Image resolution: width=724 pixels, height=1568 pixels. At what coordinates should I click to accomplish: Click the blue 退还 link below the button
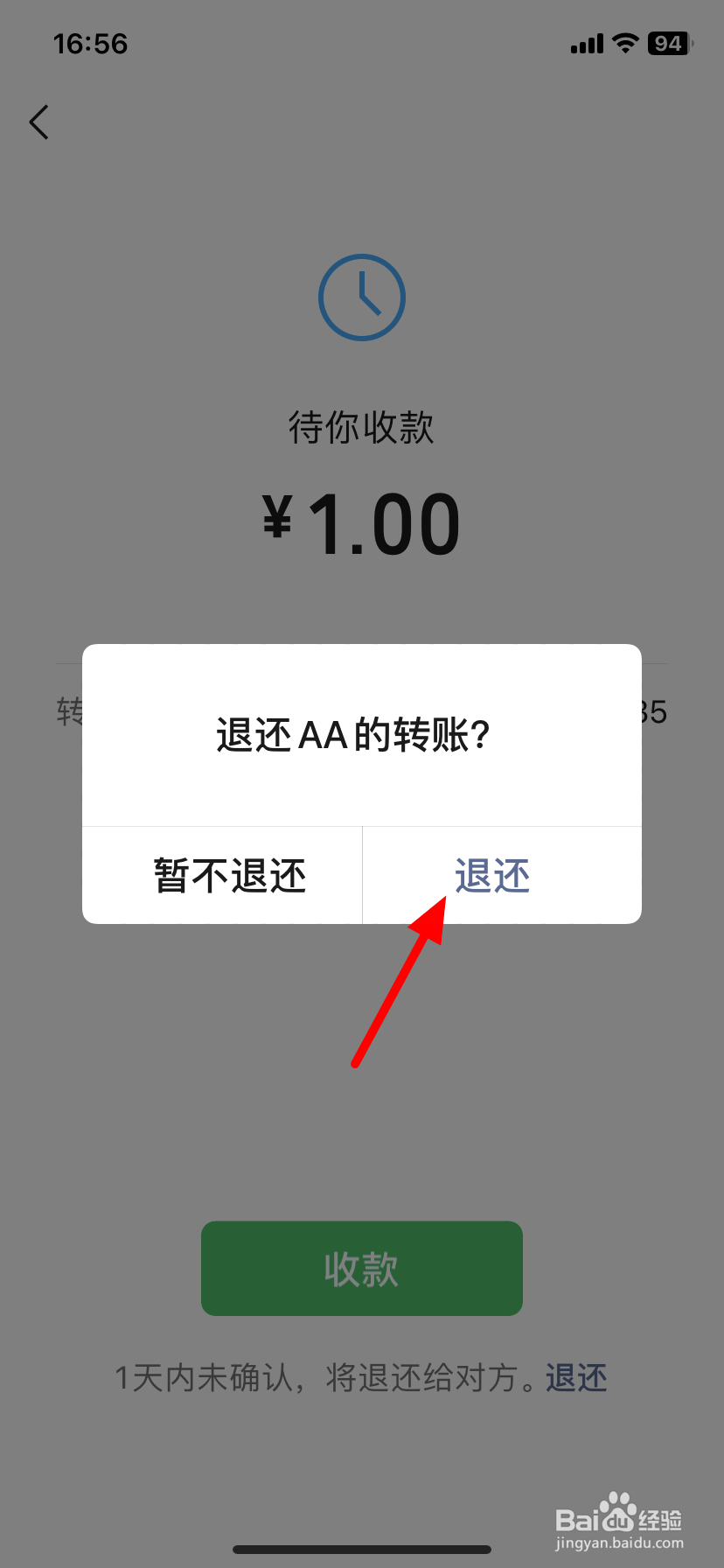tap(574, 1376)
